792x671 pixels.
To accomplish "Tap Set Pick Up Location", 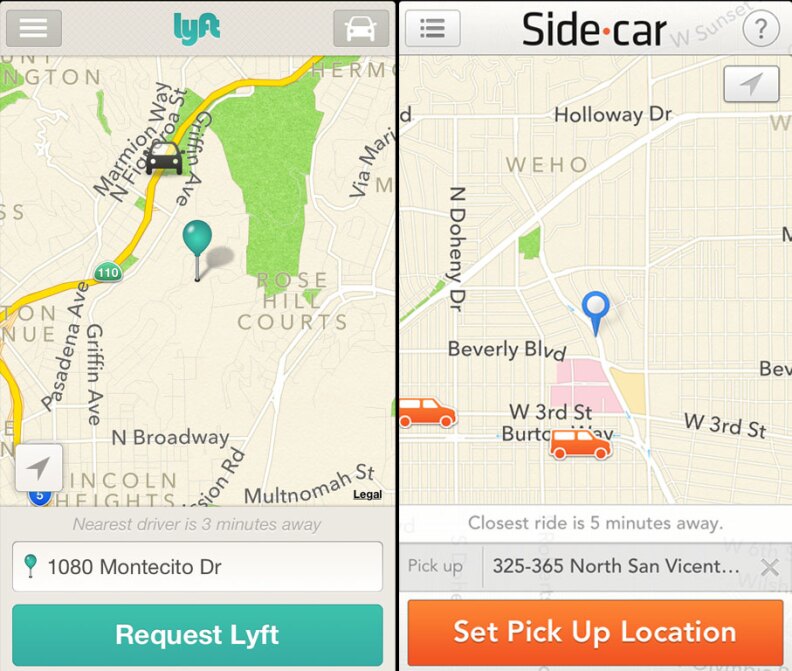I will 595,632.
